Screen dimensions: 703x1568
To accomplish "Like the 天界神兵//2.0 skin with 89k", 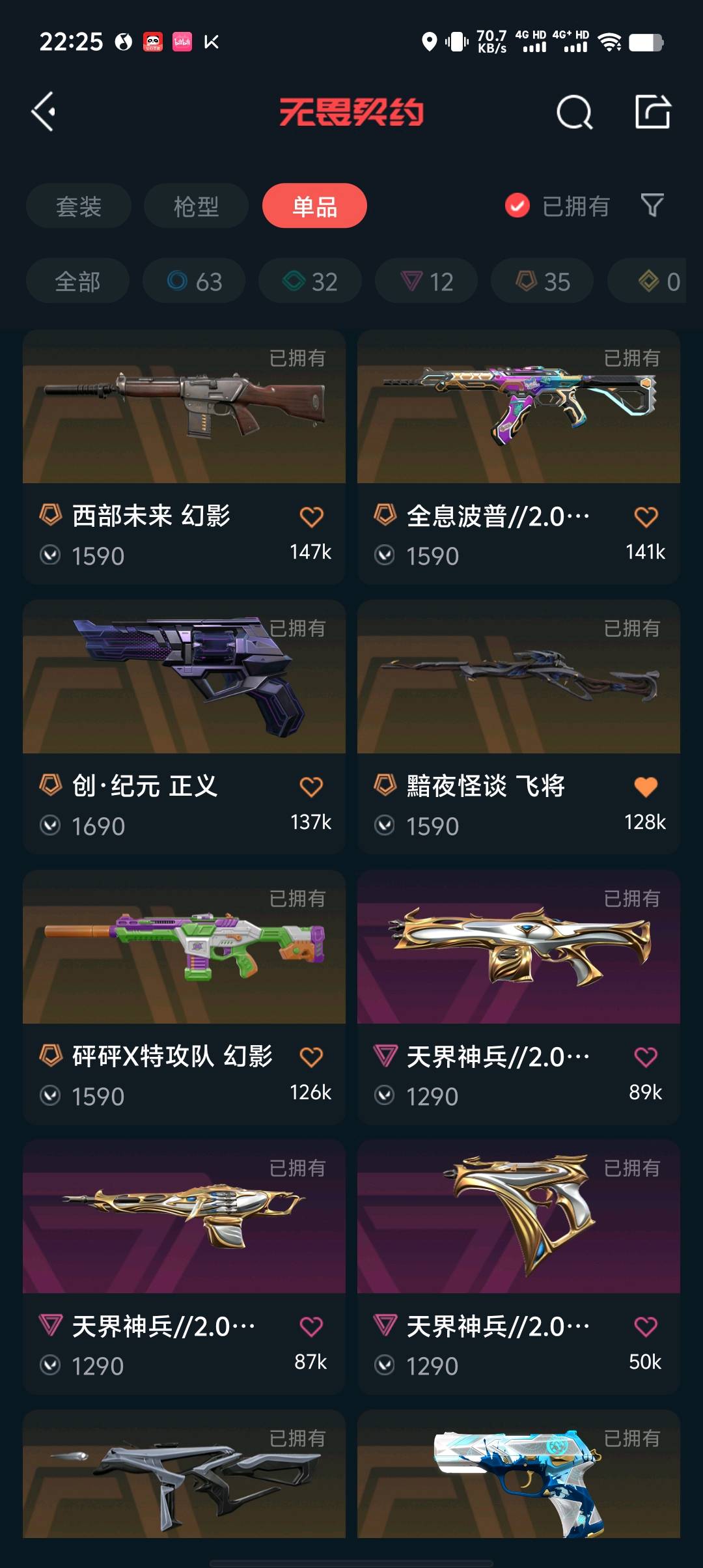I will tap(646, 1057).
